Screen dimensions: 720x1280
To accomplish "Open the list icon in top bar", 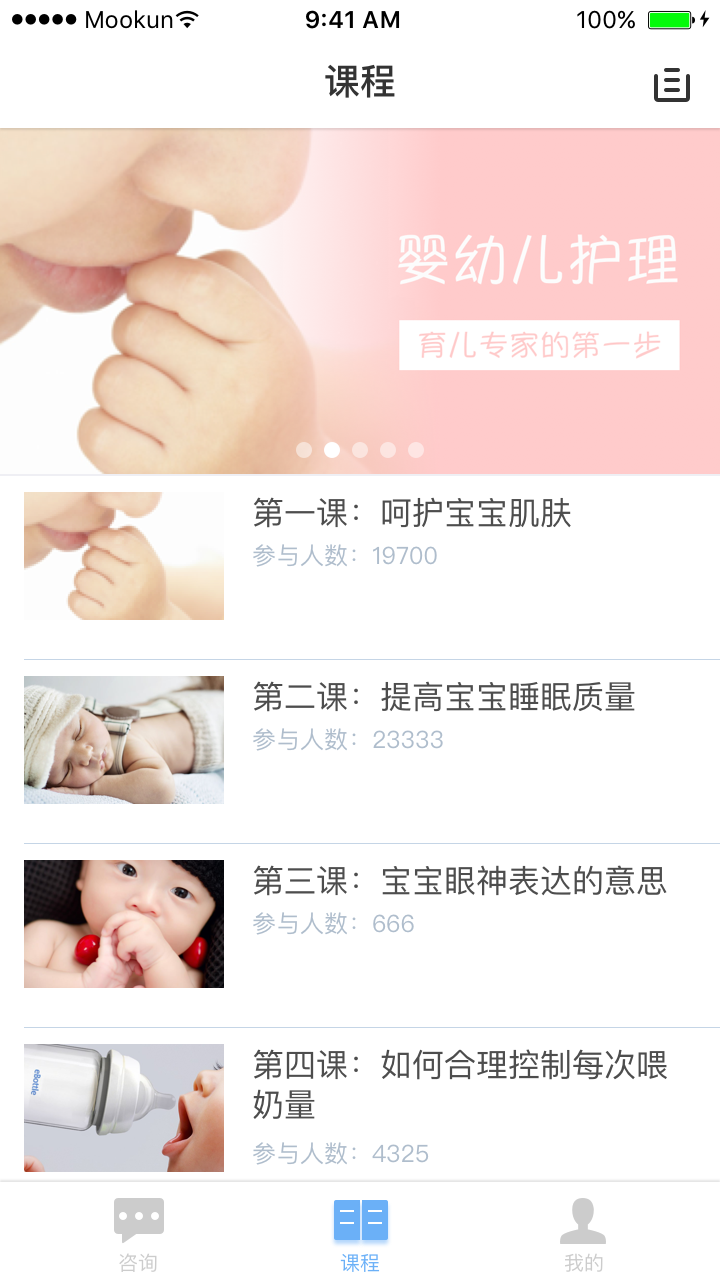I will [x=672, y=85].
